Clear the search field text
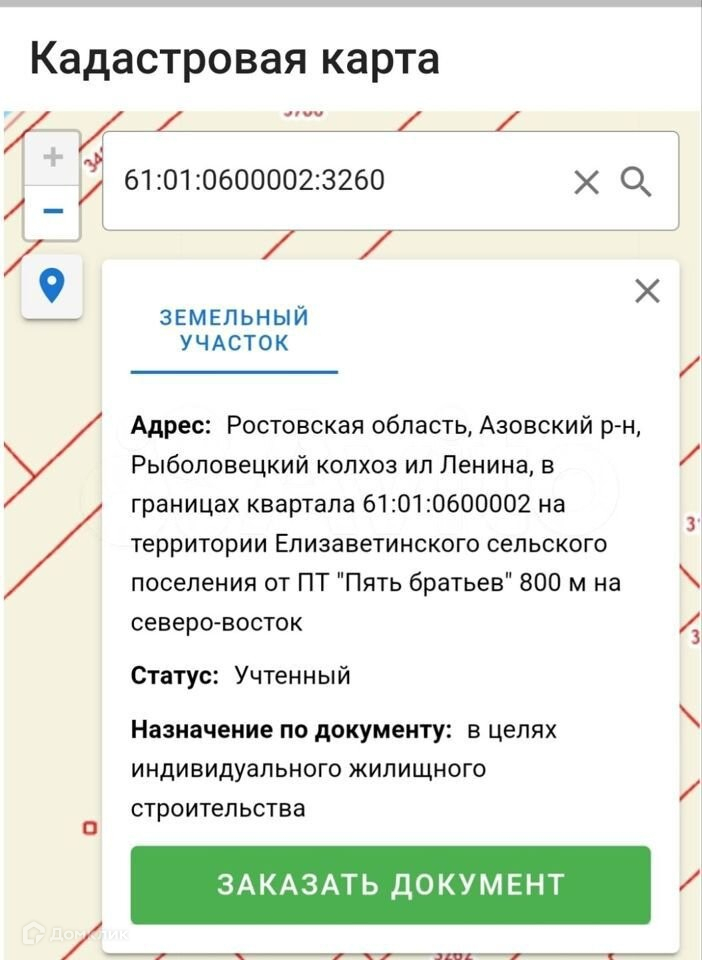The image size is (702, 960). click(586, 182)
